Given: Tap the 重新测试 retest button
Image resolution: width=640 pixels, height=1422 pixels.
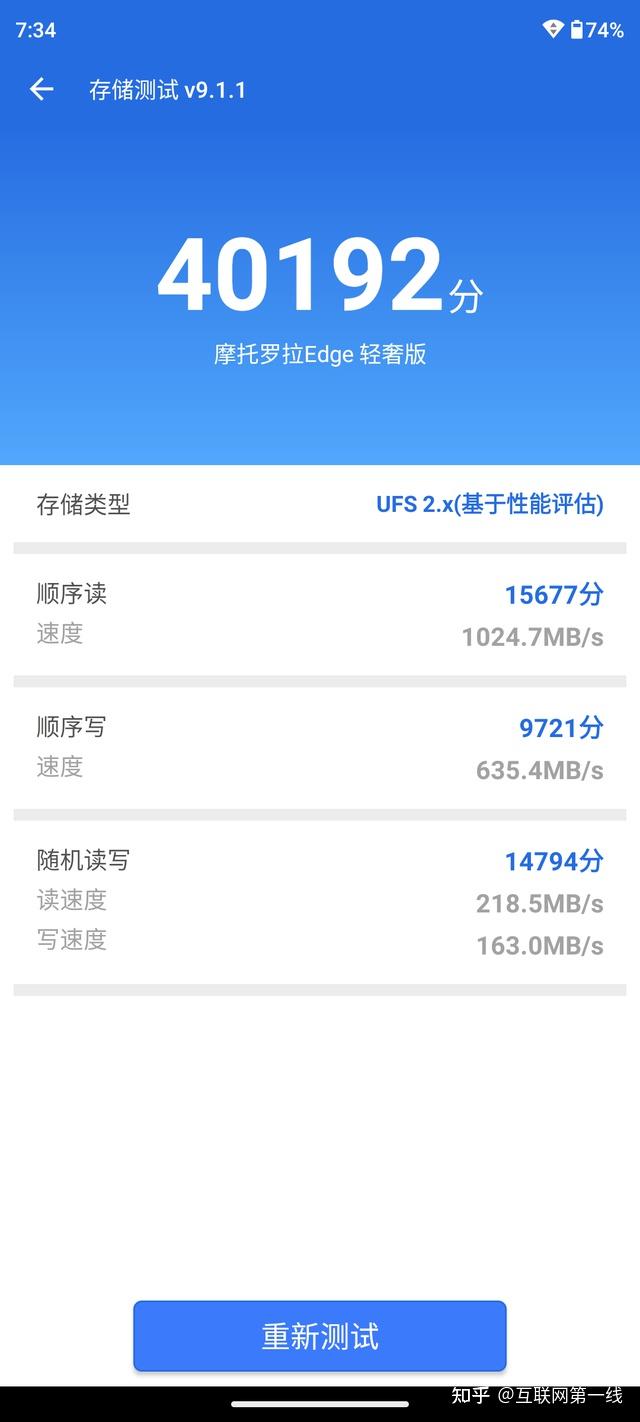Looking at the screenshot, I should click(x=320, y=1336).
